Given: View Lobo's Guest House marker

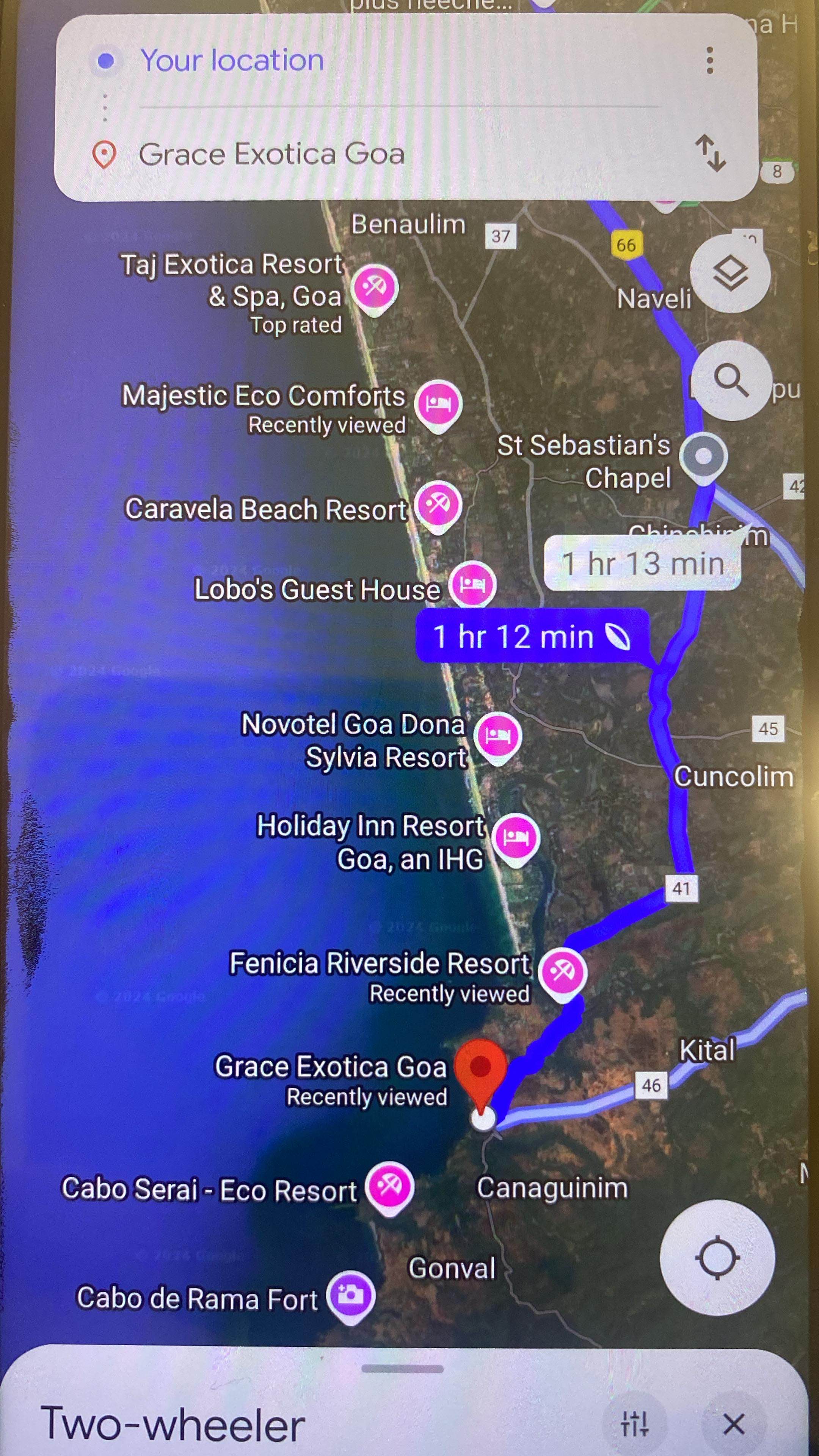Looking at the screenshot, I should coord(472,584).
